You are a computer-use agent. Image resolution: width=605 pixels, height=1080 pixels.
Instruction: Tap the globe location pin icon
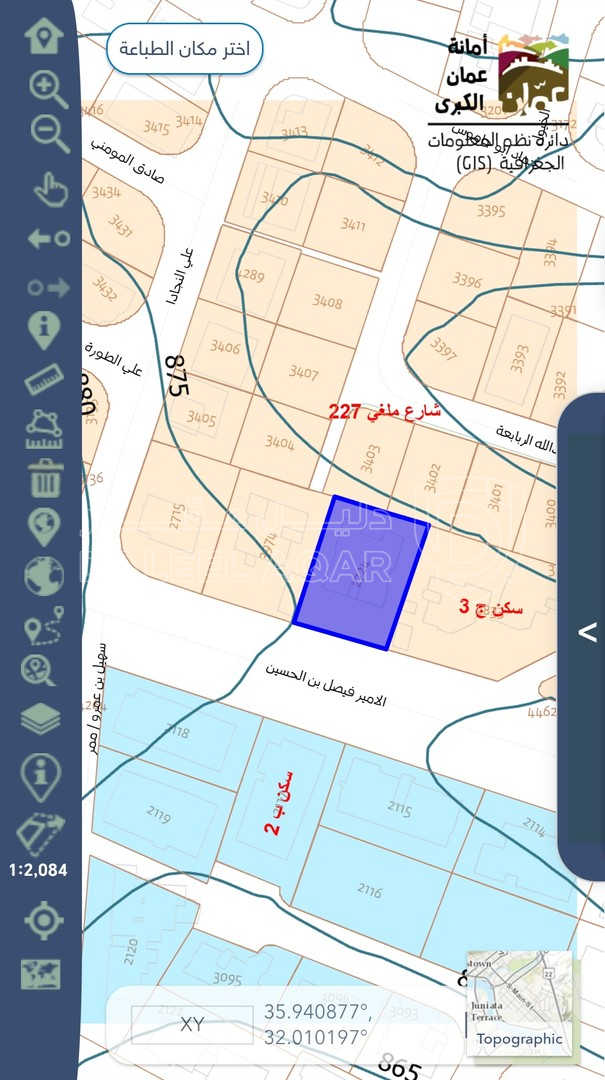pyautogui.click(x=44, y=525)
